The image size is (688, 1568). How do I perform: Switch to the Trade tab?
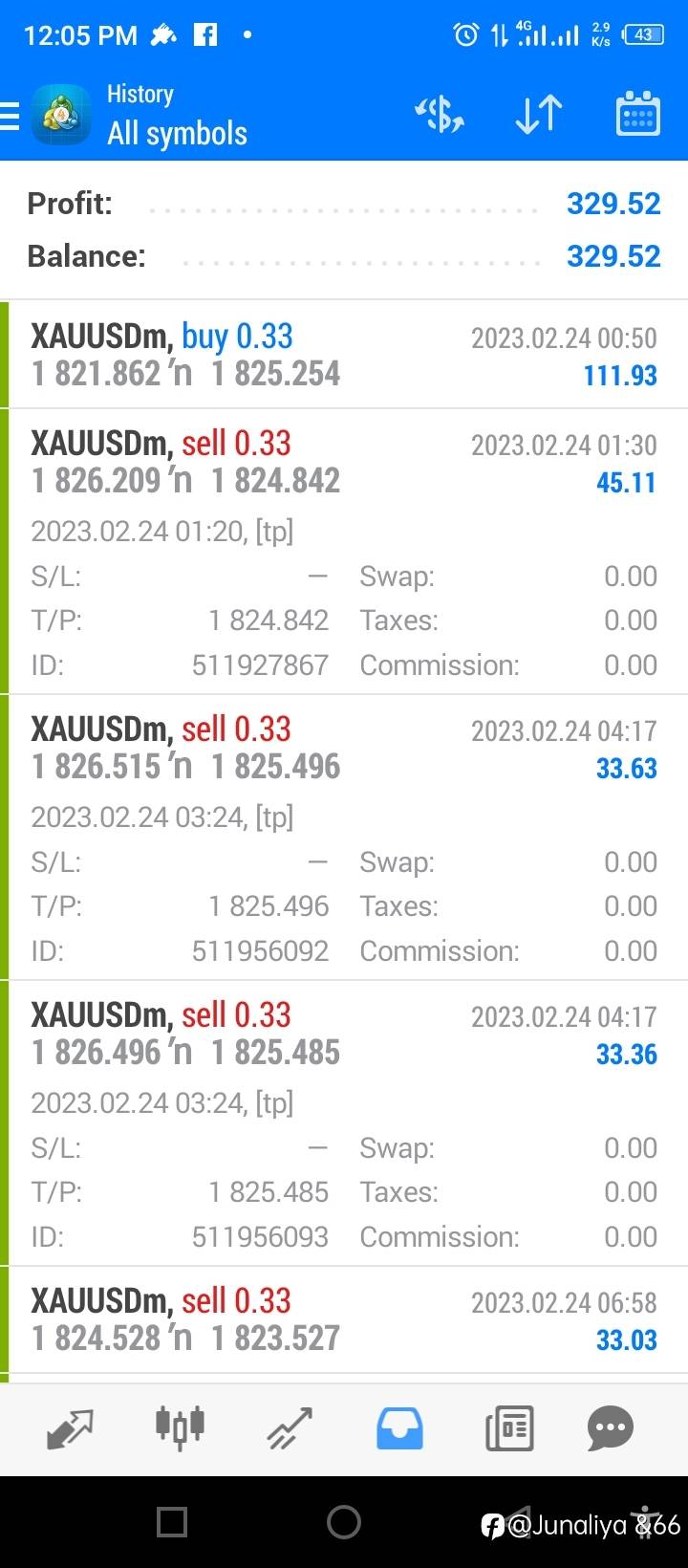click(x=290, y=1429)
